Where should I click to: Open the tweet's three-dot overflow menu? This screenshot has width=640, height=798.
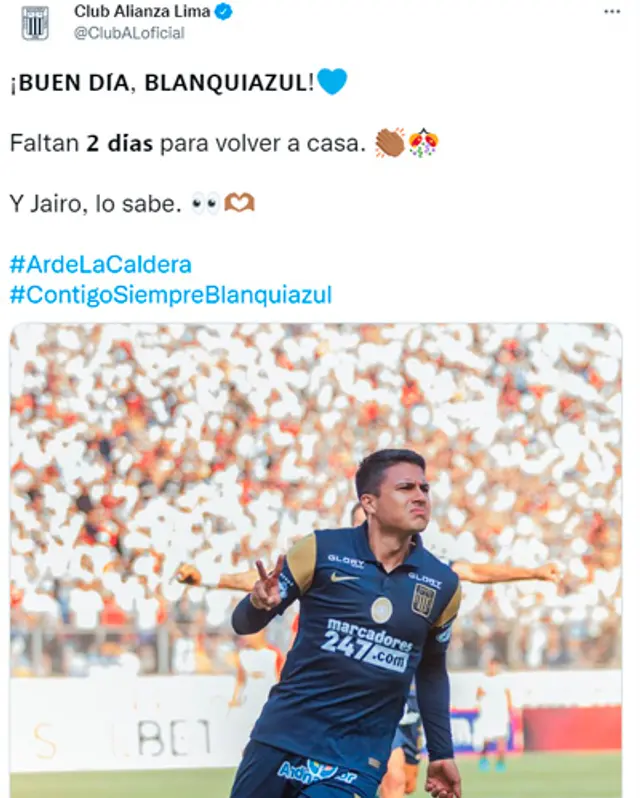pos(611,11)
